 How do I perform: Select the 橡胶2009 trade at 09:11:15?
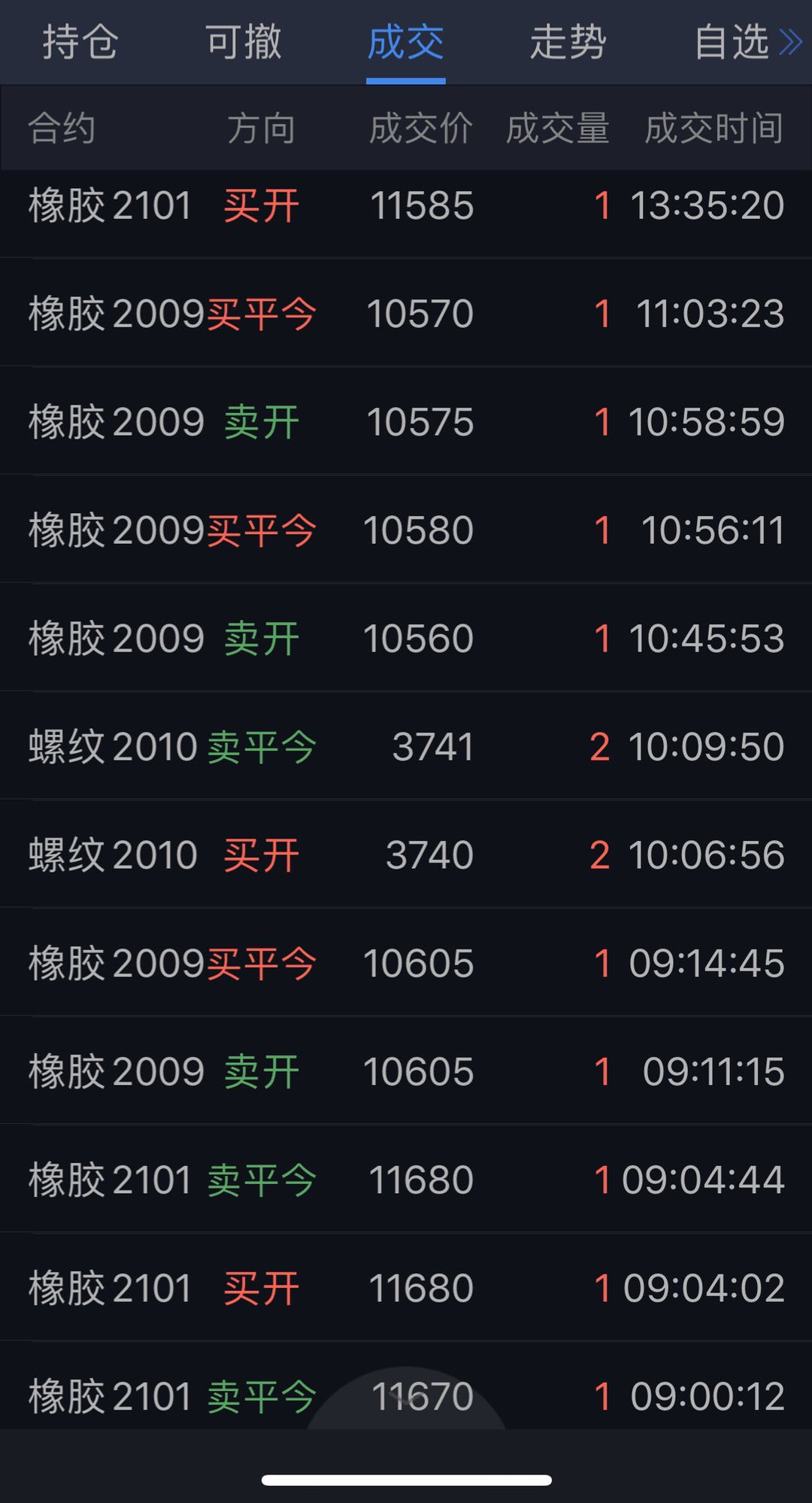pyautogui.click(x=406, y=1071)
